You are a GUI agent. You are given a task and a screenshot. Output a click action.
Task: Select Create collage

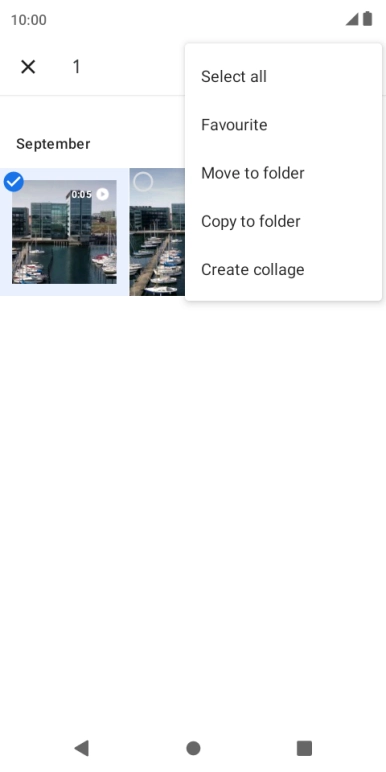tap(283, 270)
